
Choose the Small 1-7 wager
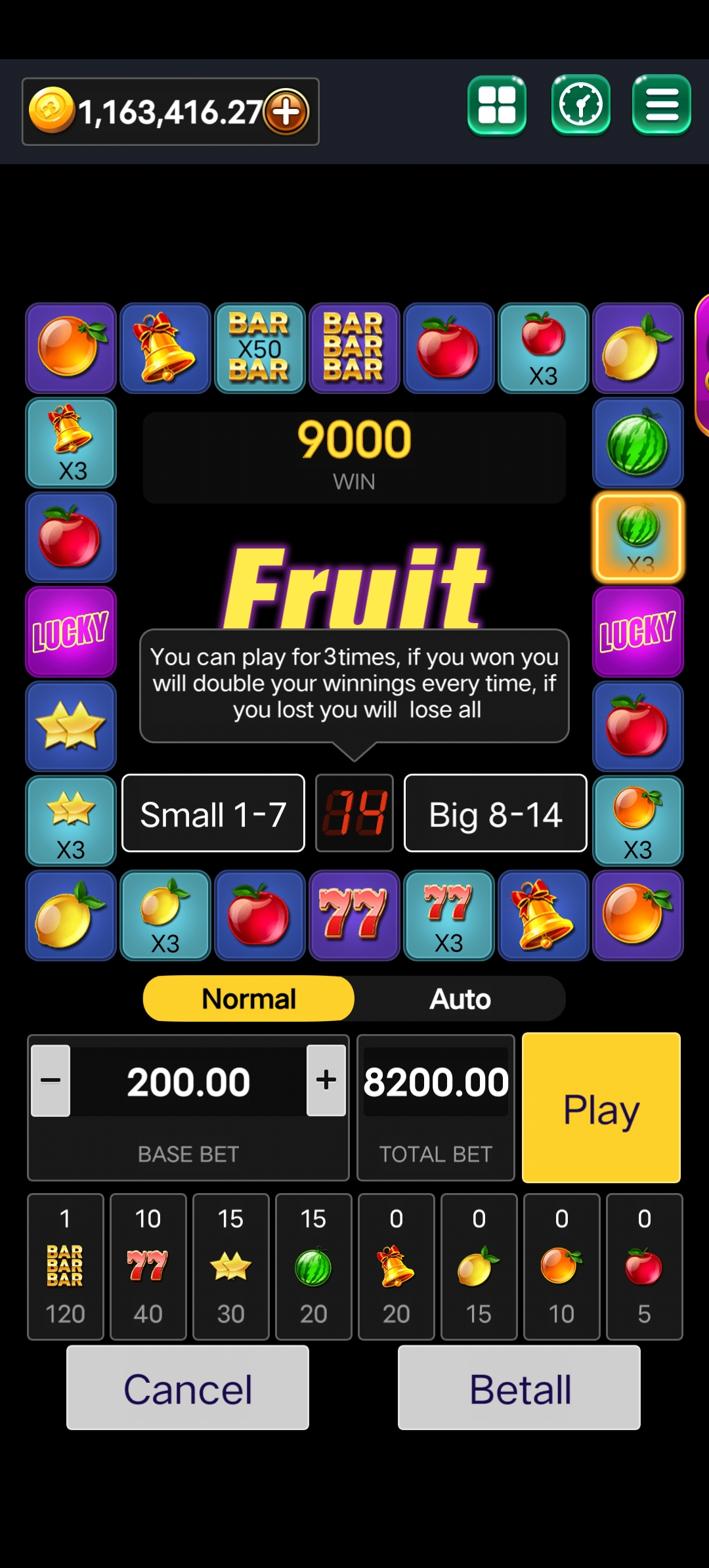point(213,814)
